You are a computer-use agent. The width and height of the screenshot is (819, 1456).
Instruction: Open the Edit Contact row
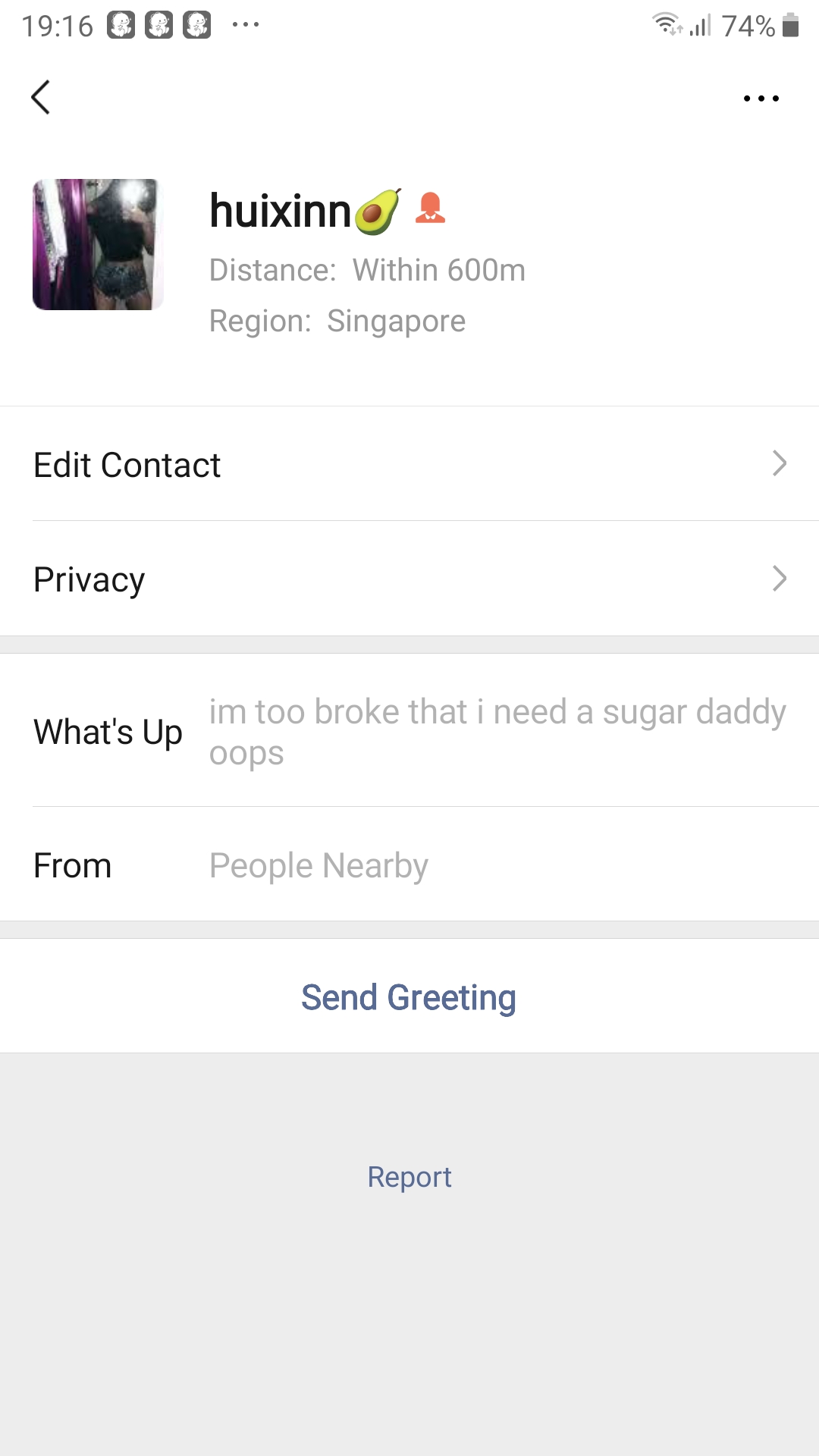point(409,464)
